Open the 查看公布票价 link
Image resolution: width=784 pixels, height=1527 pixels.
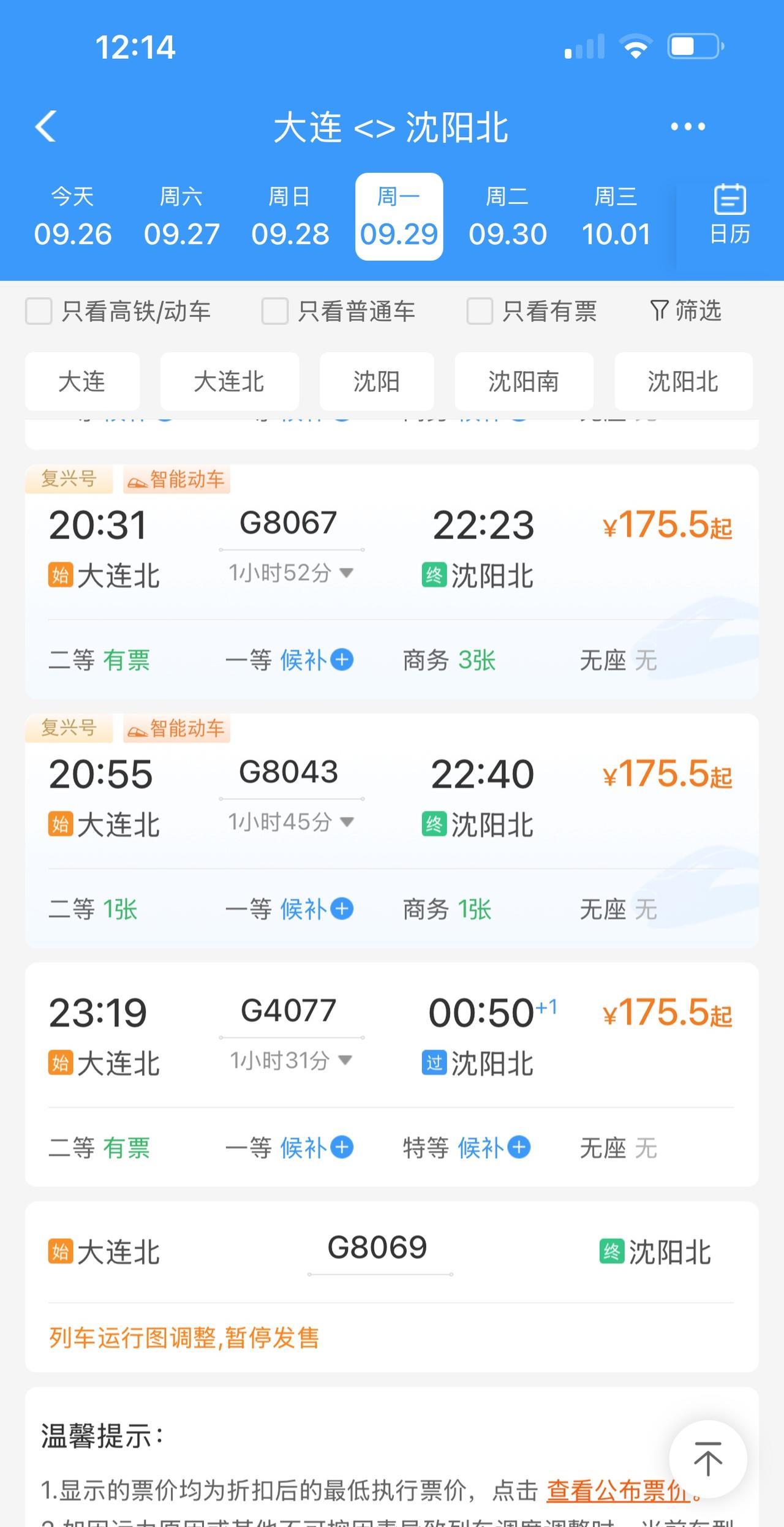point(619,1490)
